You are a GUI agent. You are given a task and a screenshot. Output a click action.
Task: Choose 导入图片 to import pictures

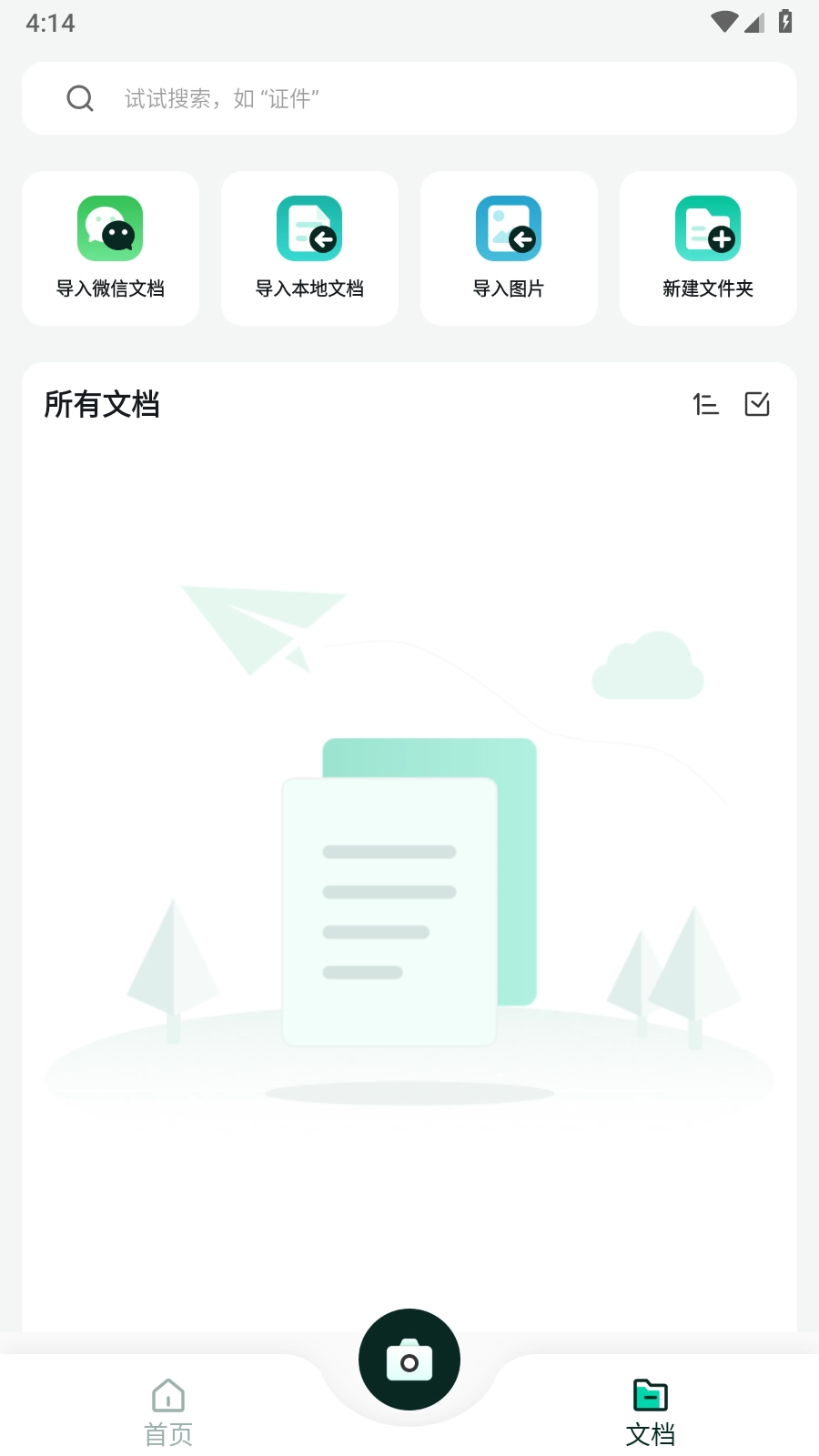tap(509, 248)
